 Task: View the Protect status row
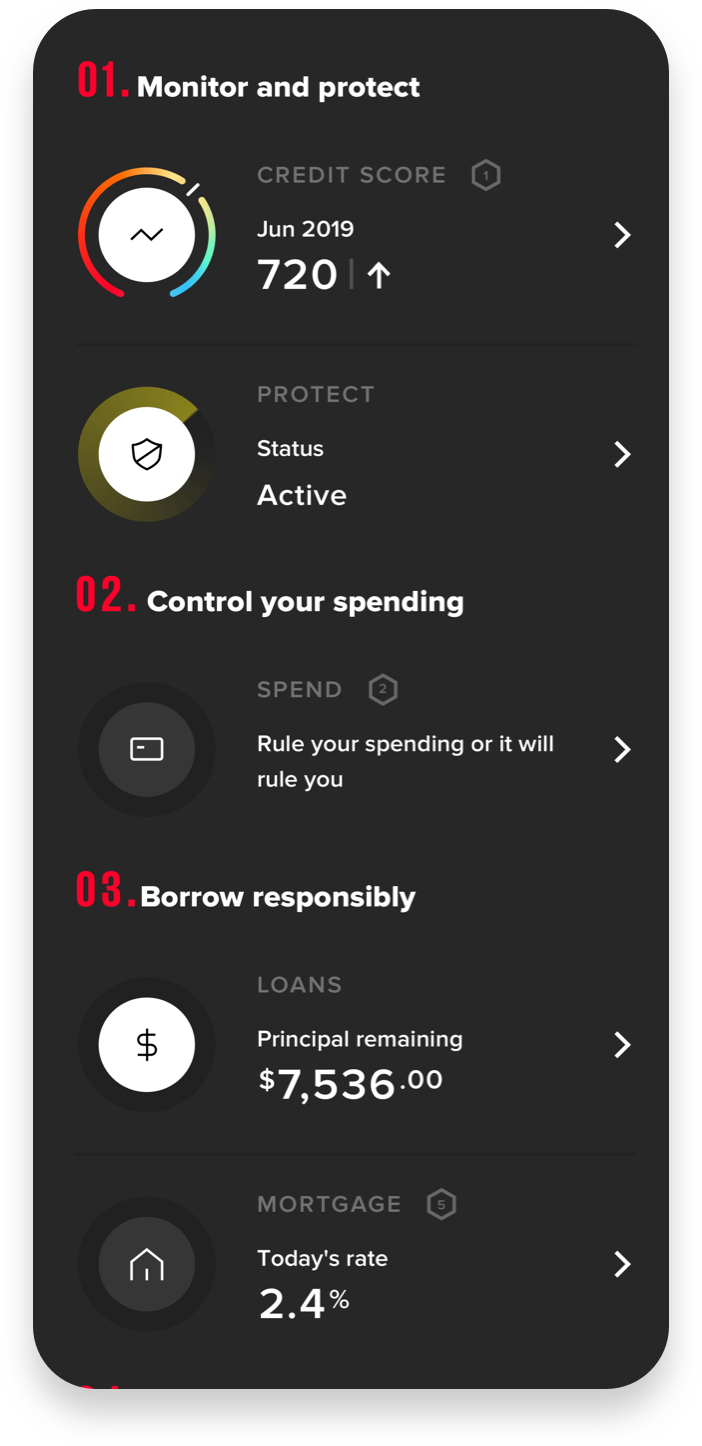(622, 455)
